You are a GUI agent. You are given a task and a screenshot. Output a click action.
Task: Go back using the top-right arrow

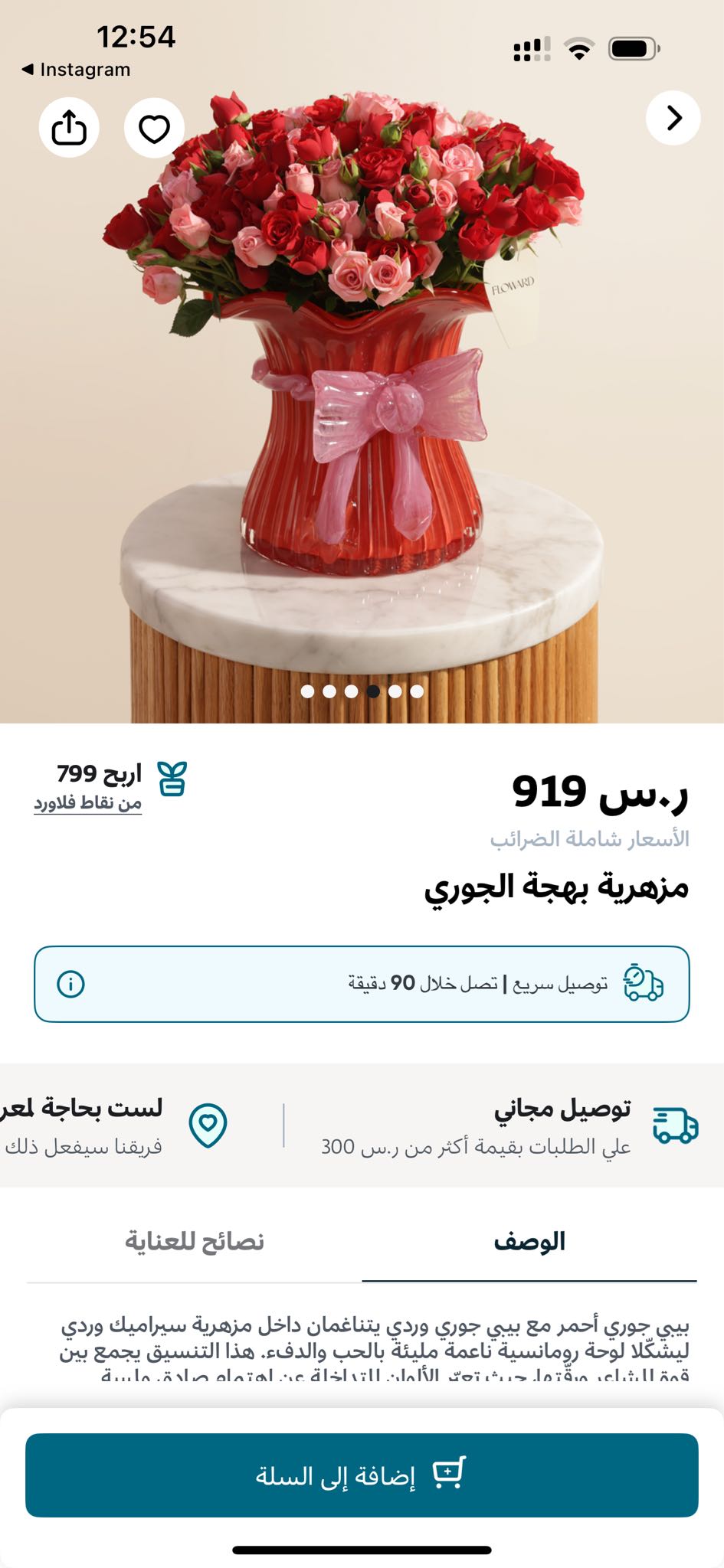point(673,118)
